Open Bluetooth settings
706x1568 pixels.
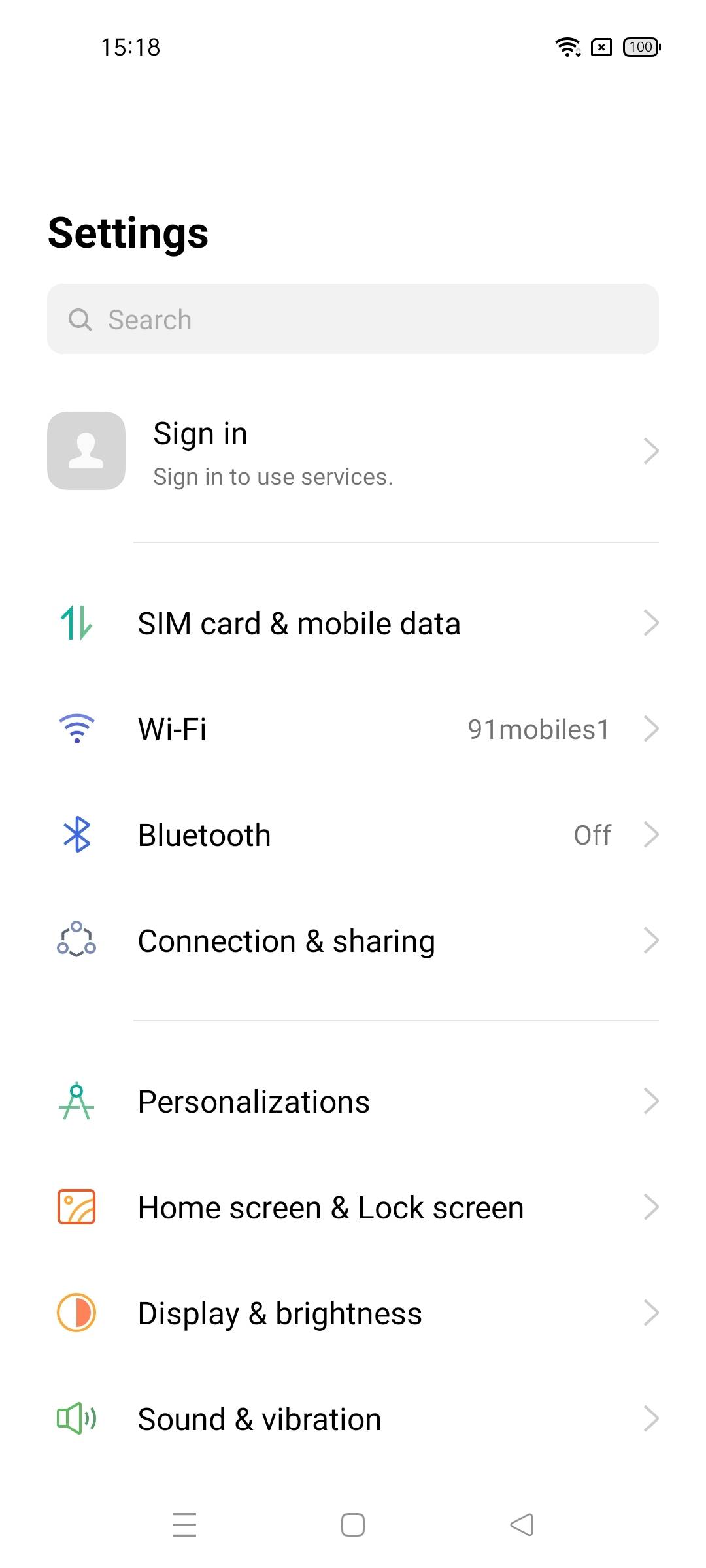point(353,834)
